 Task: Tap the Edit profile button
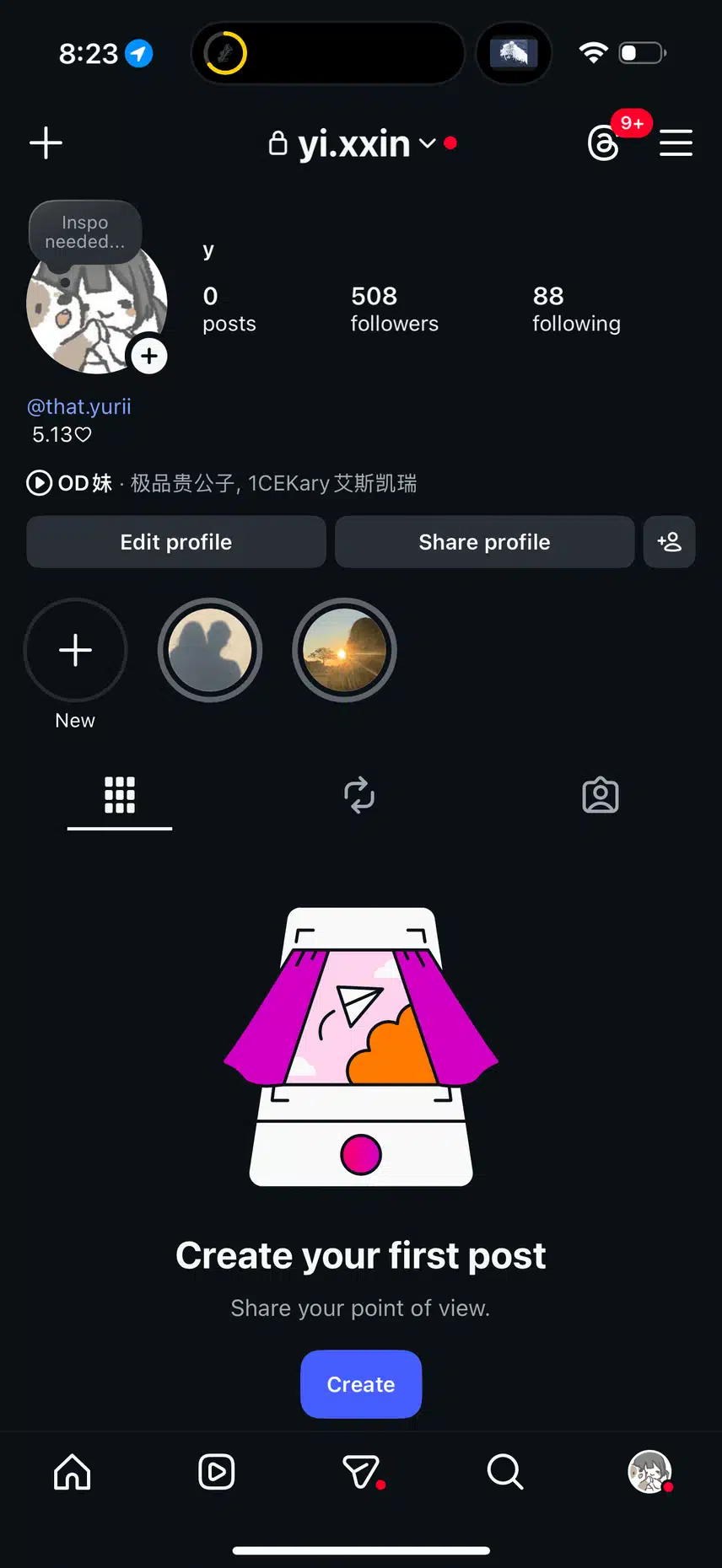tap(176, 542)
